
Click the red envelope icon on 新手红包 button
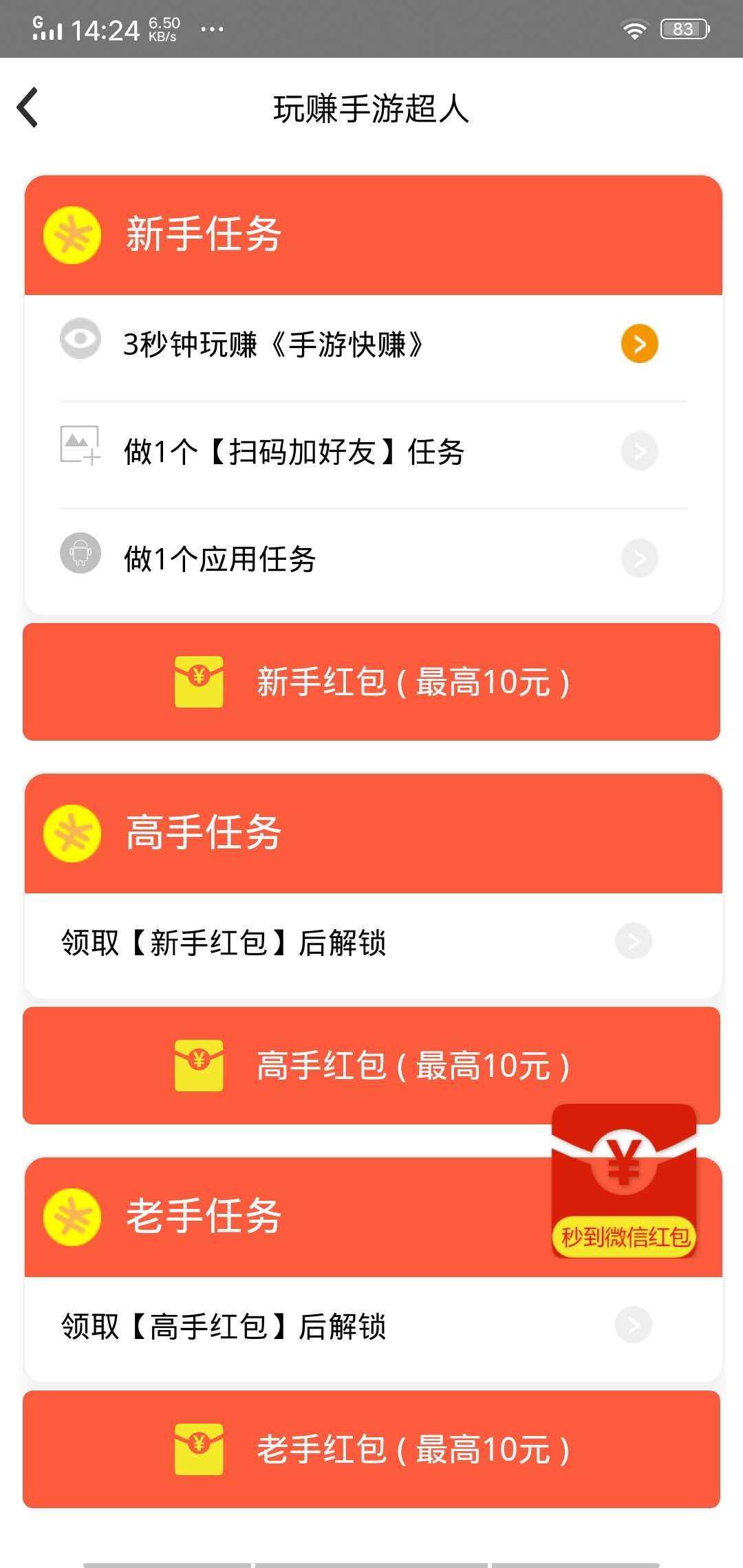[200, 682]
